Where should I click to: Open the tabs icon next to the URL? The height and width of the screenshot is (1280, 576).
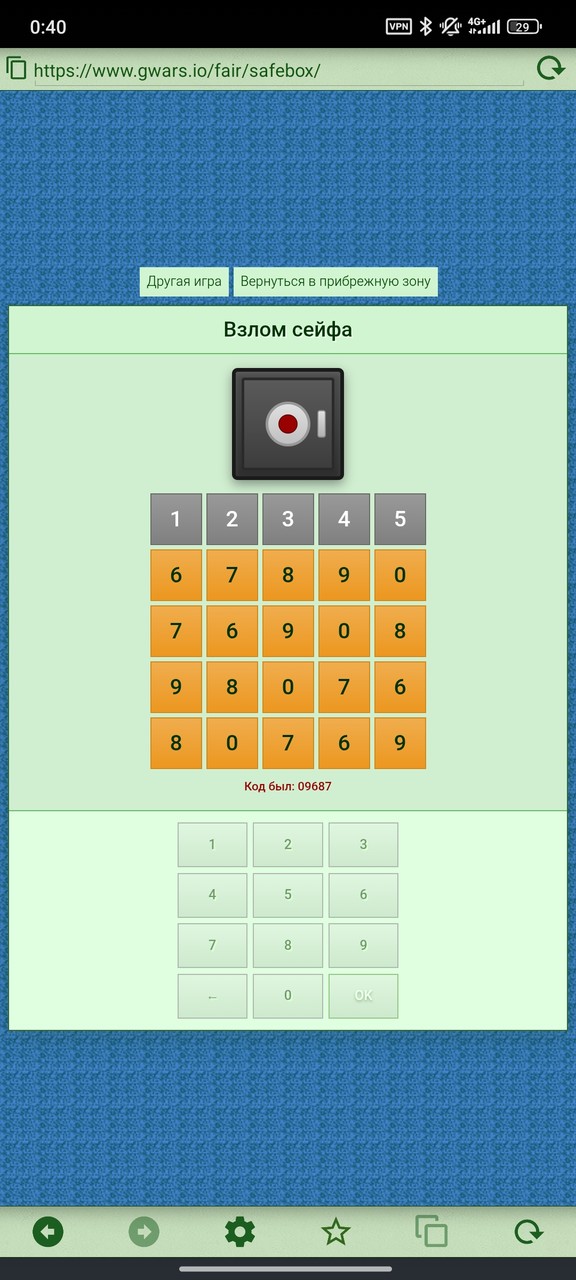click(16, 68)
